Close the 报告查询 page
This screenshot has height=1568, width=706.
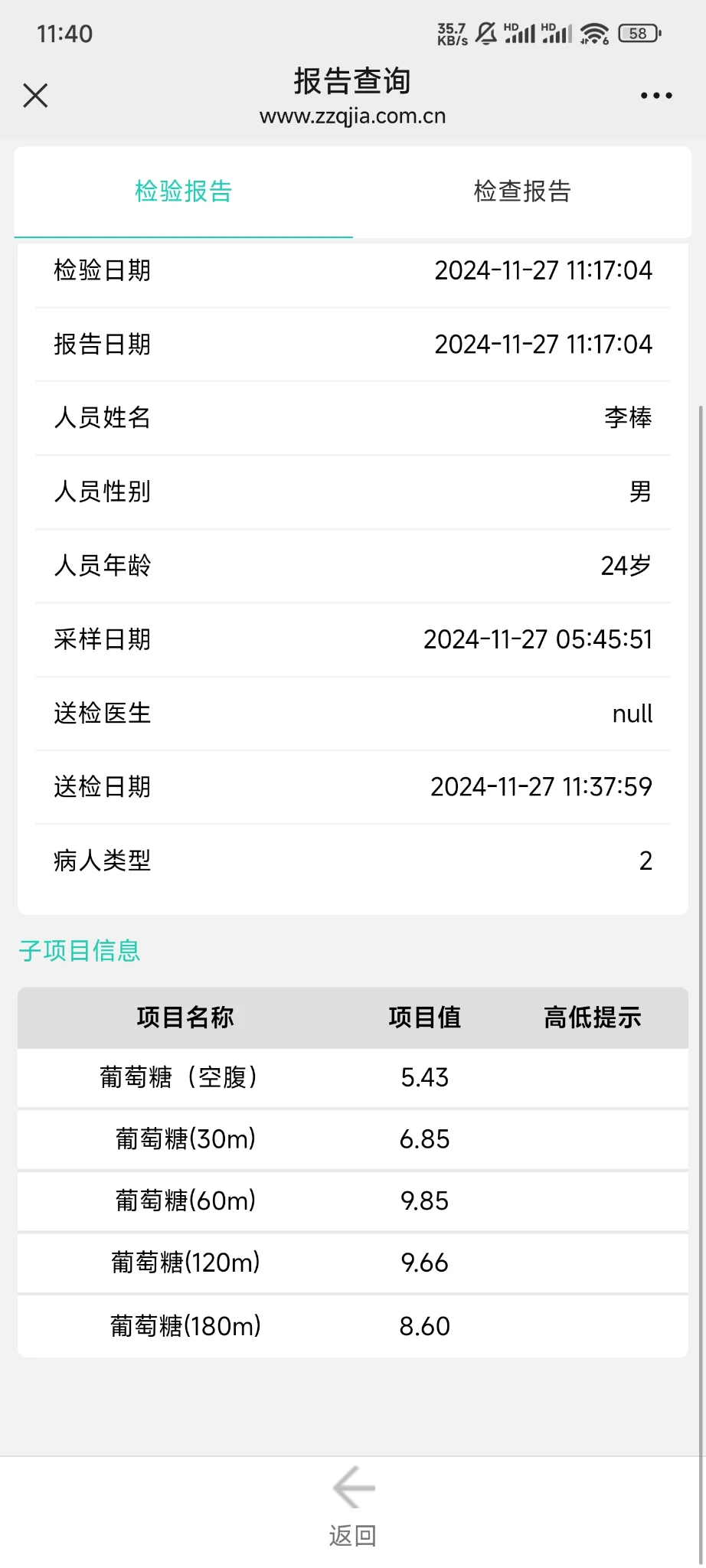pyautogui.click(x=35, y=96)
